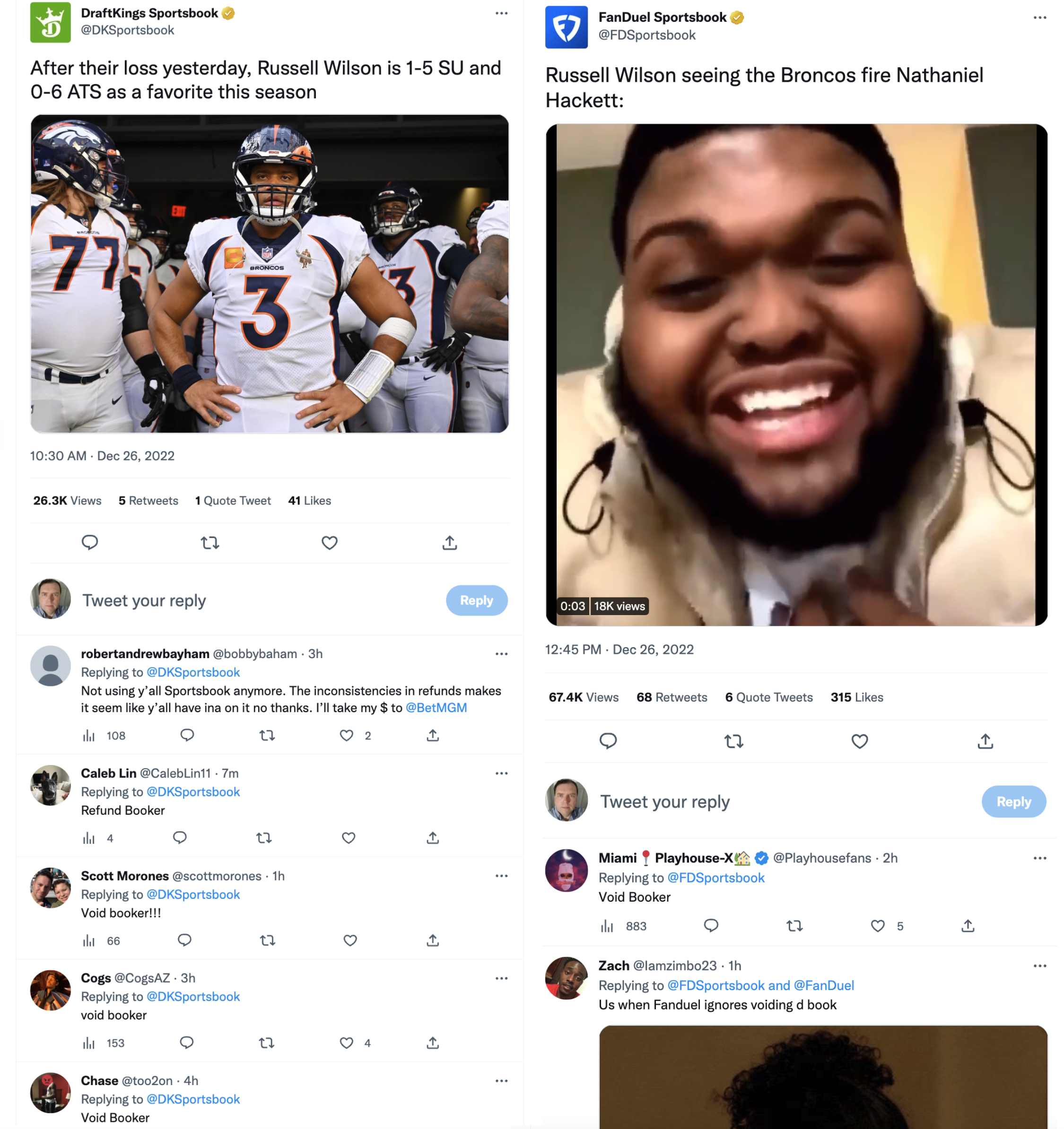Open overflow menu on FanDuel Sportsbook tweet
This screenshot has height=1129, width=1064.
pos(1039,17)
